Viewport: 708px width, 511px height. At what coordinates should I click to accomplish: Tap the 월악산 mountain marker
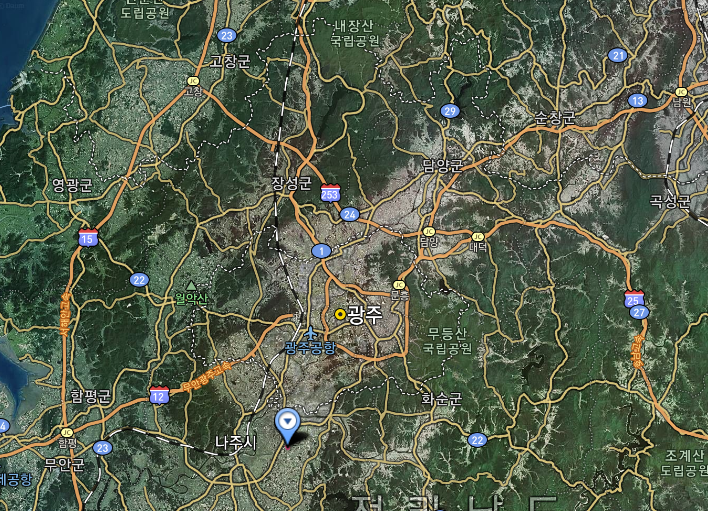(x=191, y=286)
